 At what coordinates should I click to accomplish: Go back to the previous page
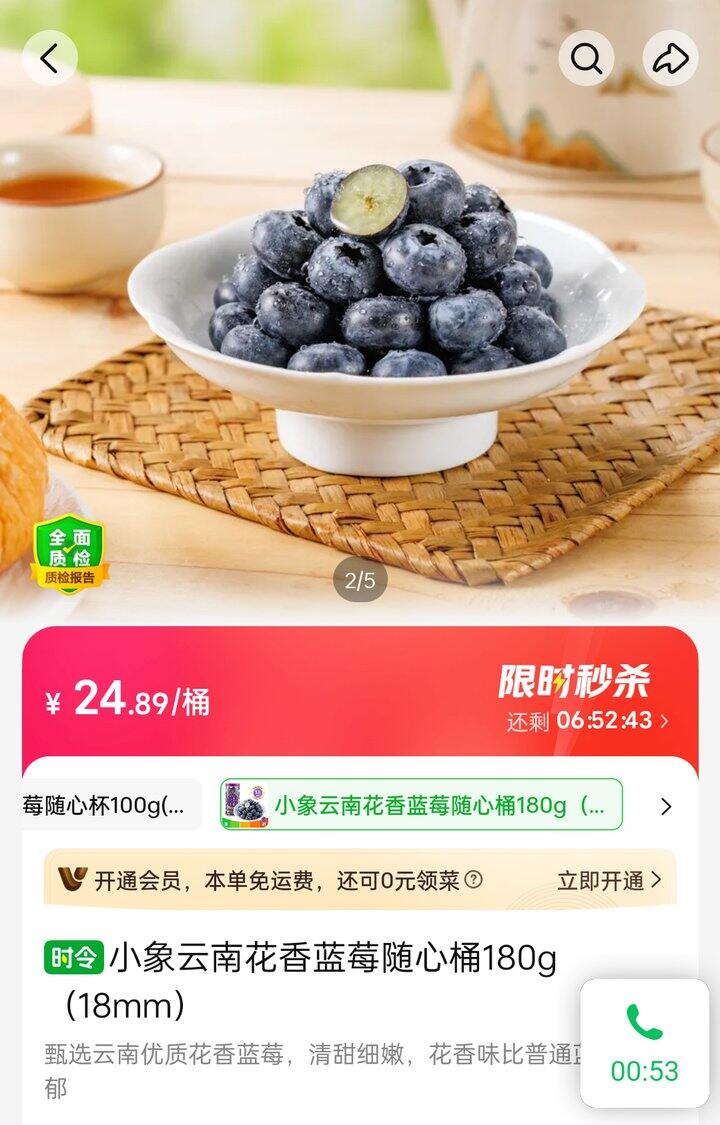(x=50, y=59)
